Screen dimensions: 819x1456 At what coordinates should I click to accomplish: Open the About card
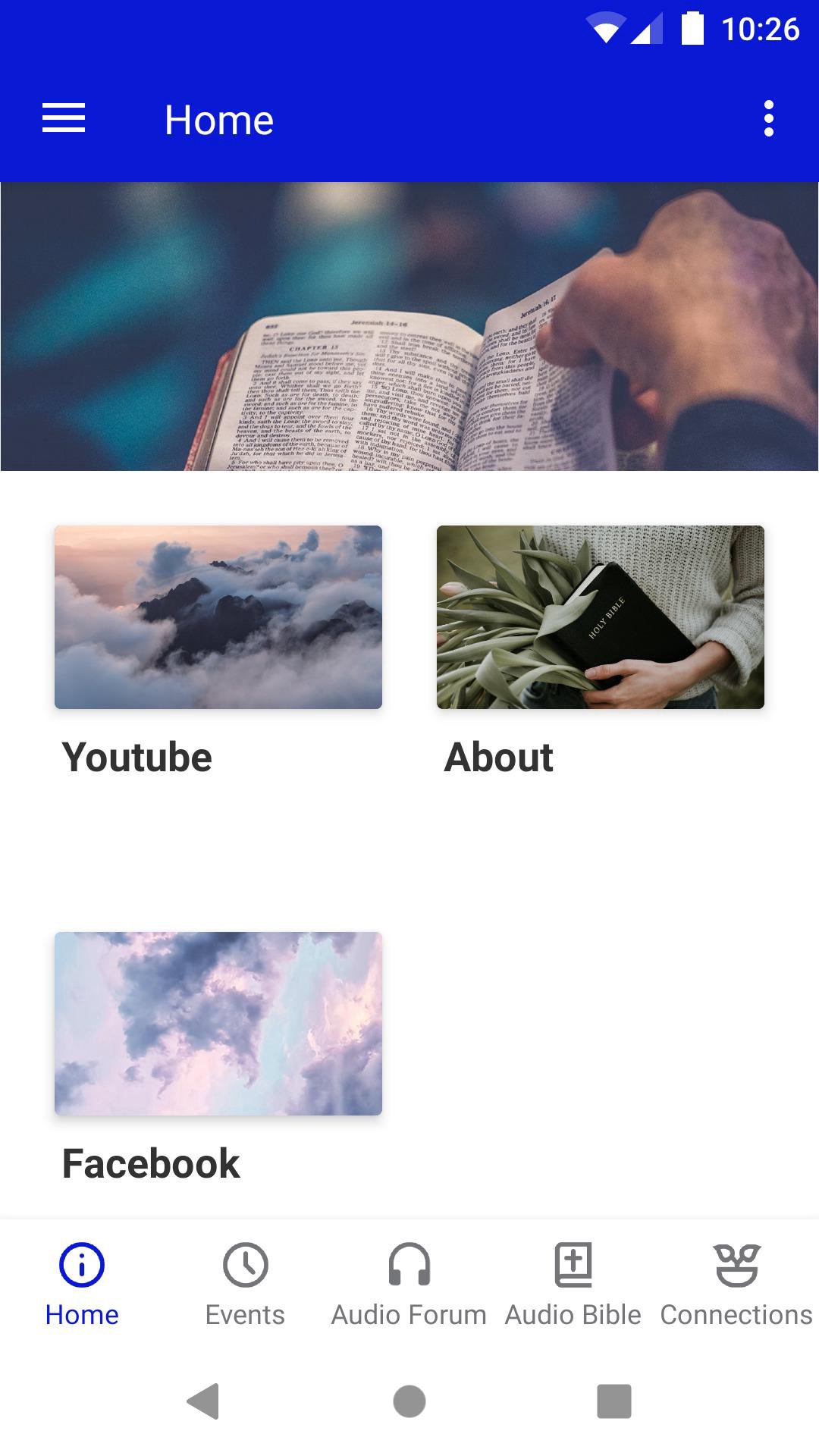pyautogui.click(x=600, y=617)
